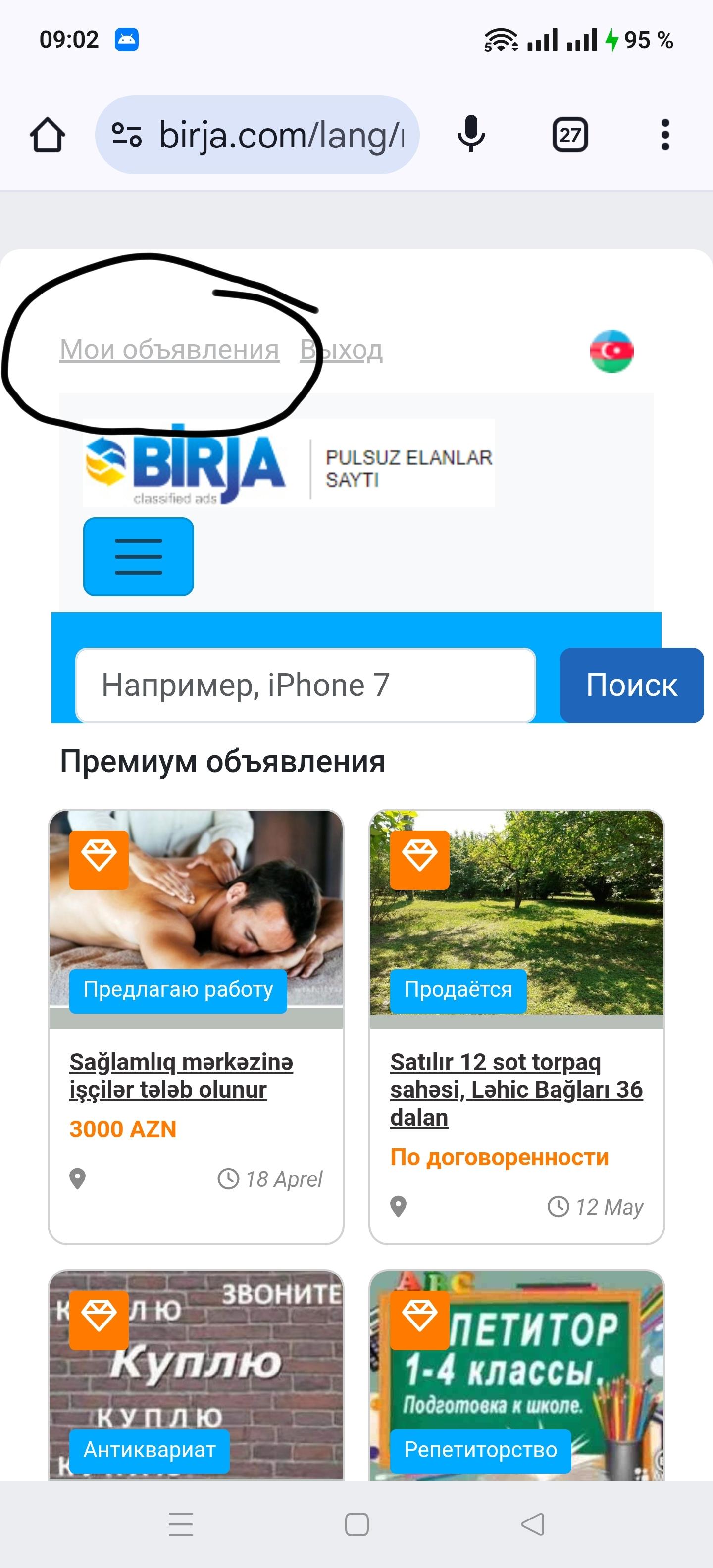The image size is (713, 1568).
Task: Open the tab switcher showing 27 tabs
Action: coord(570,135)
